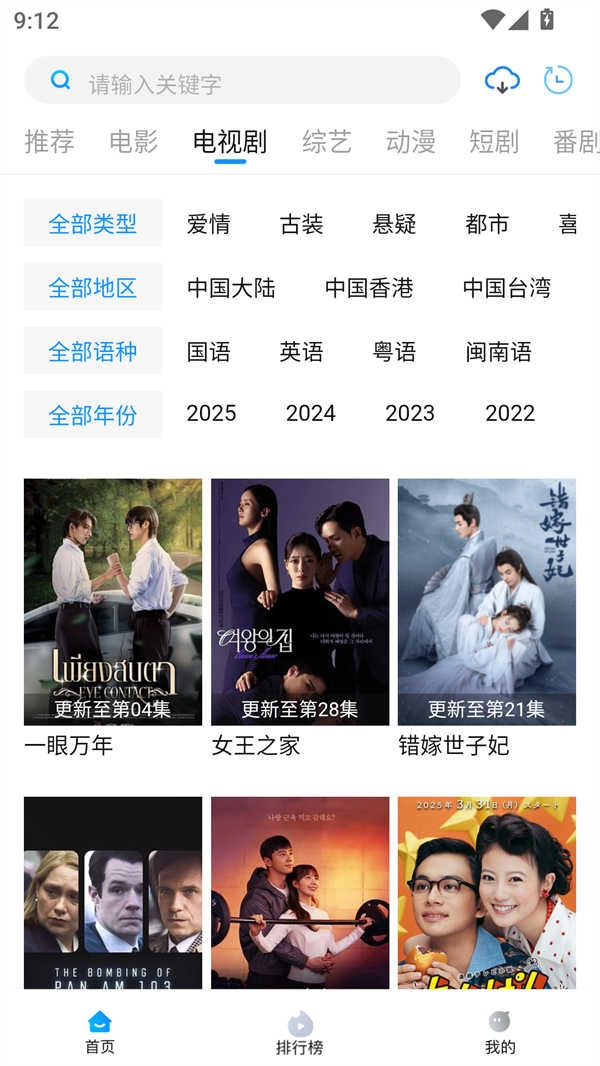Viewport: 600px width, 1066px height.
Task: Switch to the 电影 tab
Action: (x=134, y=142)
